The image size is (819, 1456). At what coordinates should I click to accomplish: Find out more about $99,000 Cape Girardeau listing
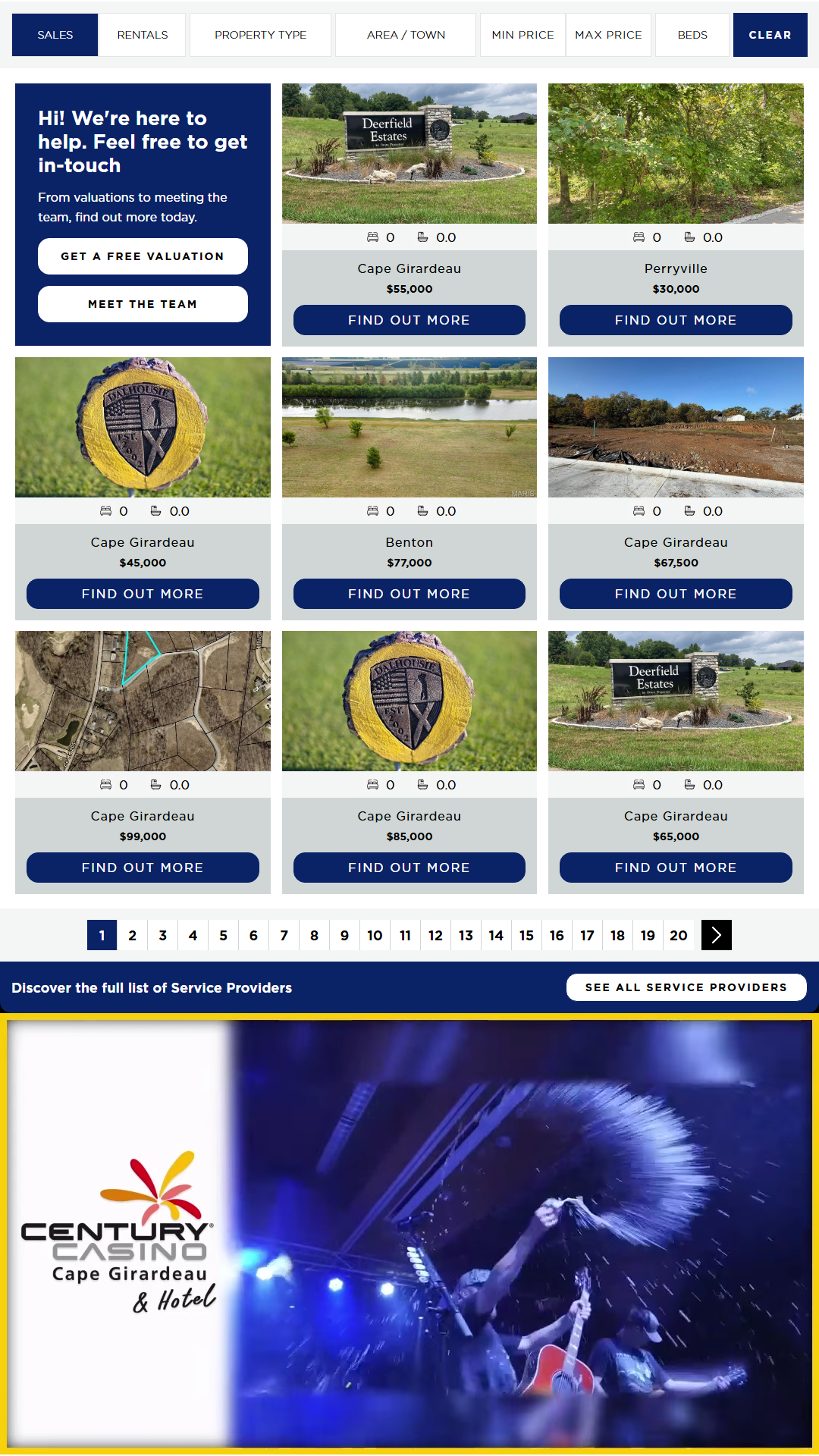point(143,868)
